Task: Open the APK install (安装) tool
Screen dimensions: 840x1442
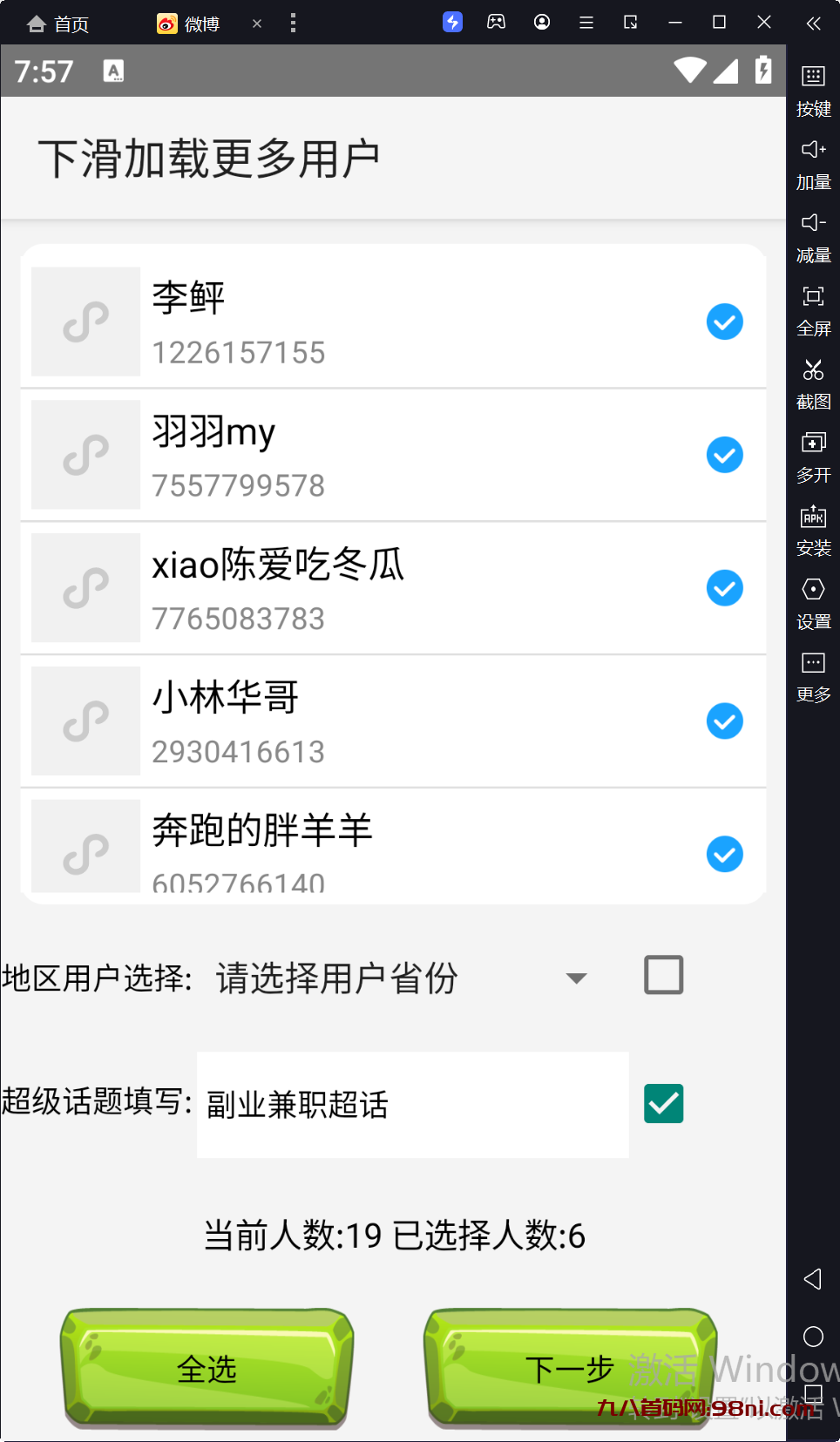Action: click(x=812, y=516)
